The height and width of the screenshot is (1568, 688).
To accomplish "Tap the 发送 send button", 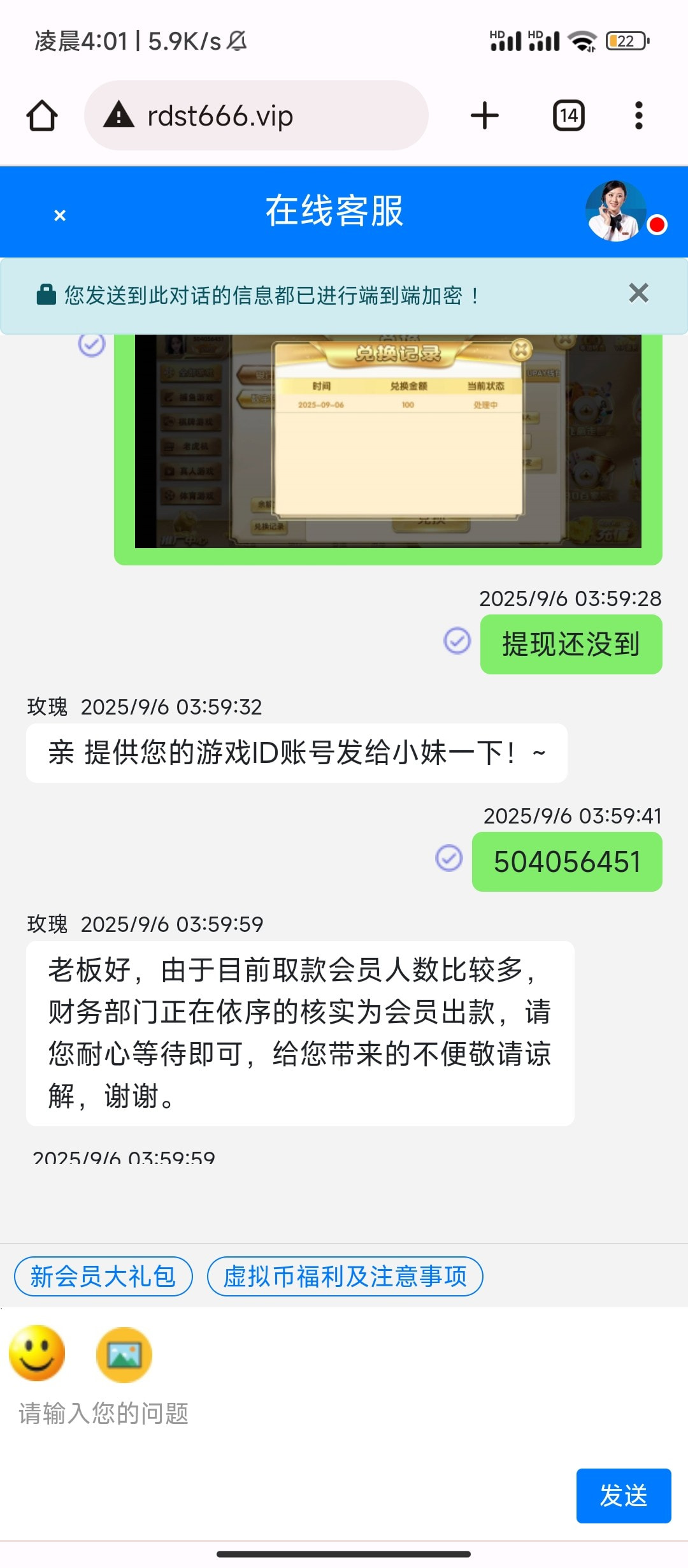I will tap(623, 1495).
